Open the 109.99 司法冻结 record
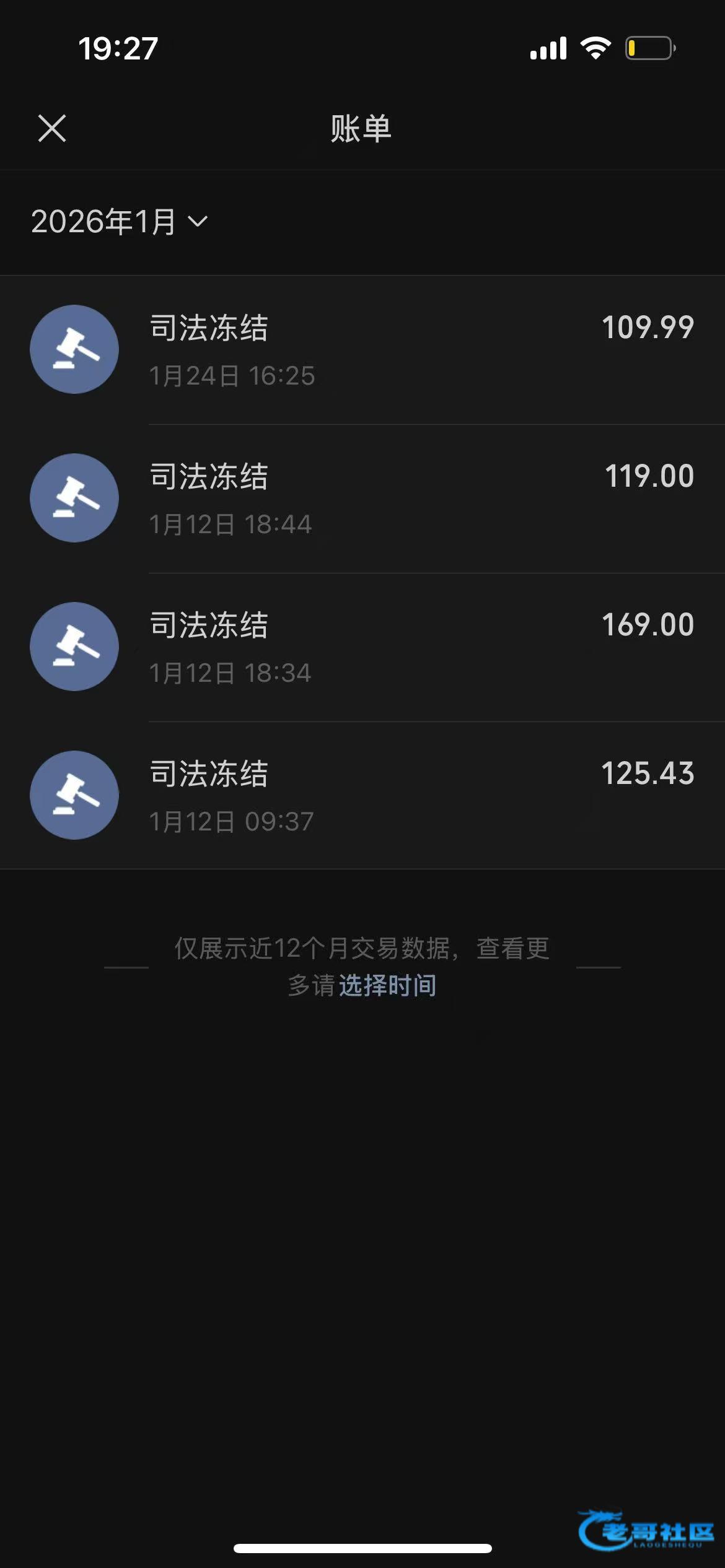This screenshot has height=1568, width=725. point(362,350)
